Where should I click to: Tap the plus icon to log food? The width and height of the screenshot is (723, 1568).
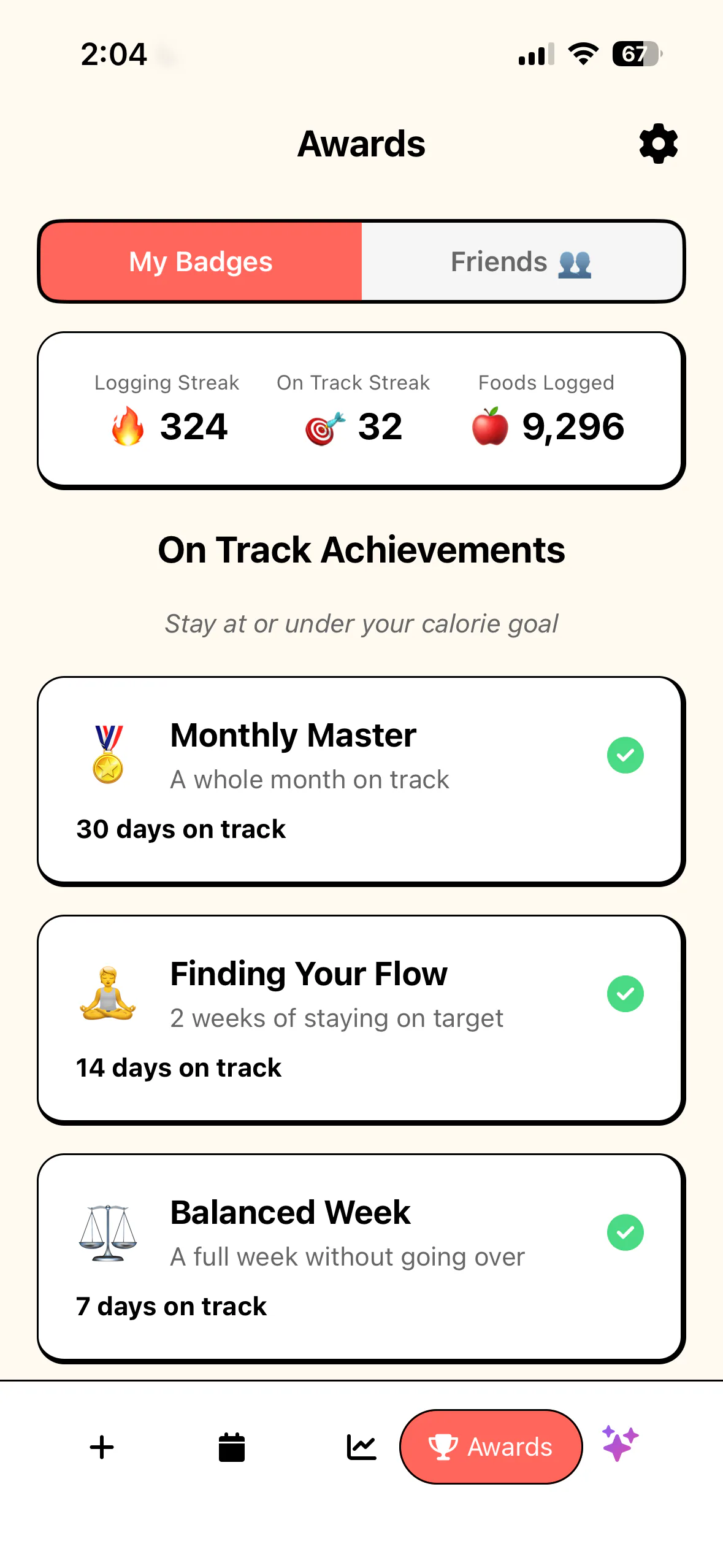coord(102,1448)
